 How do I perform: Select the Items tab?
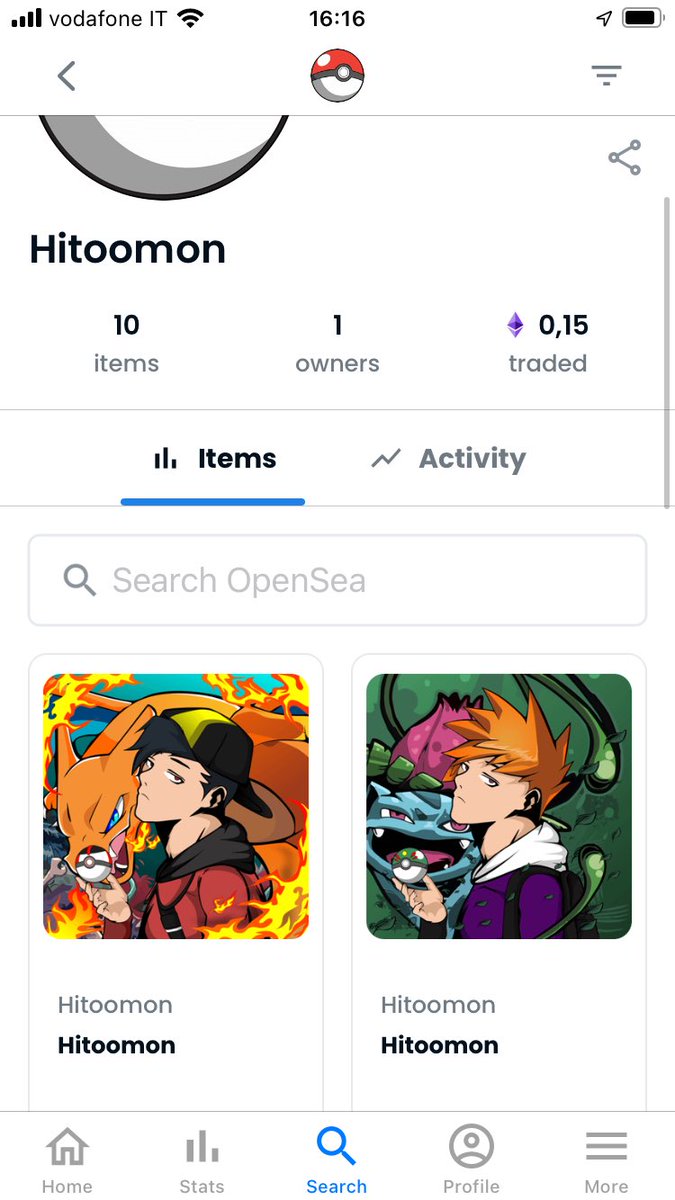[x=213, y=459]
